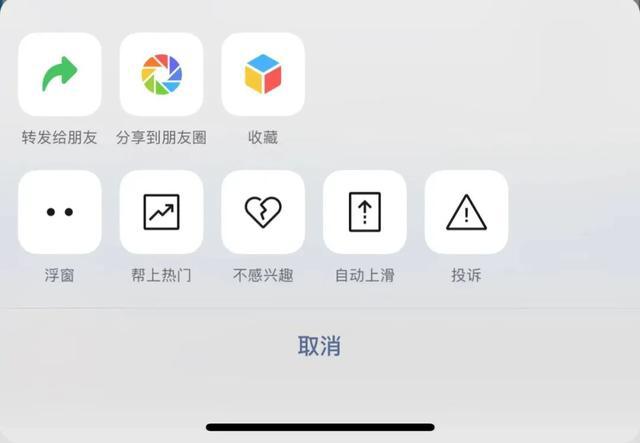The image size is (640, 443).
Task: Add to favorites (收藏)
Action: (263, 75)
